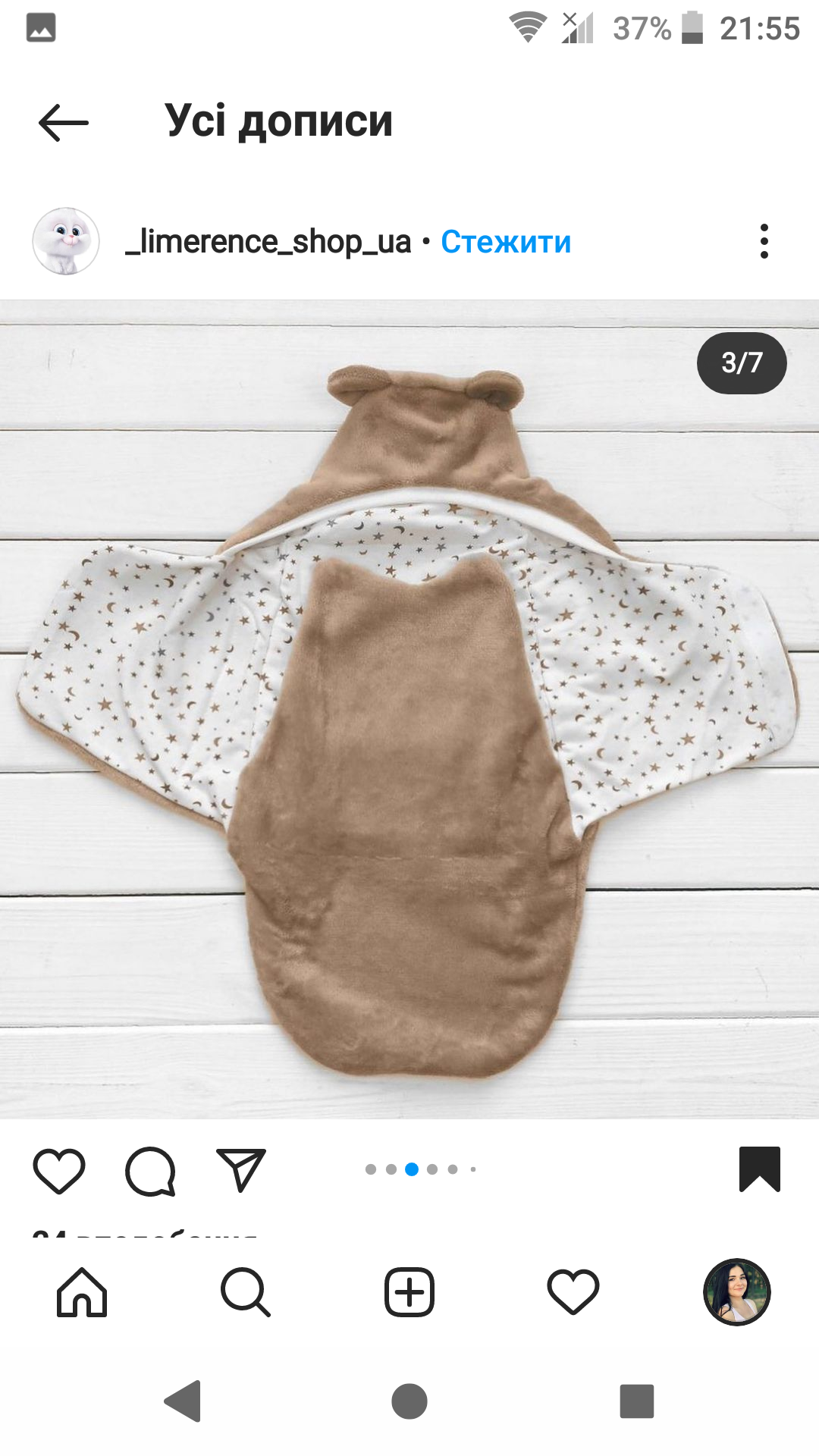Create a new post with plus
This screenshot has width=819, height=1456.
pos(409,1292)
